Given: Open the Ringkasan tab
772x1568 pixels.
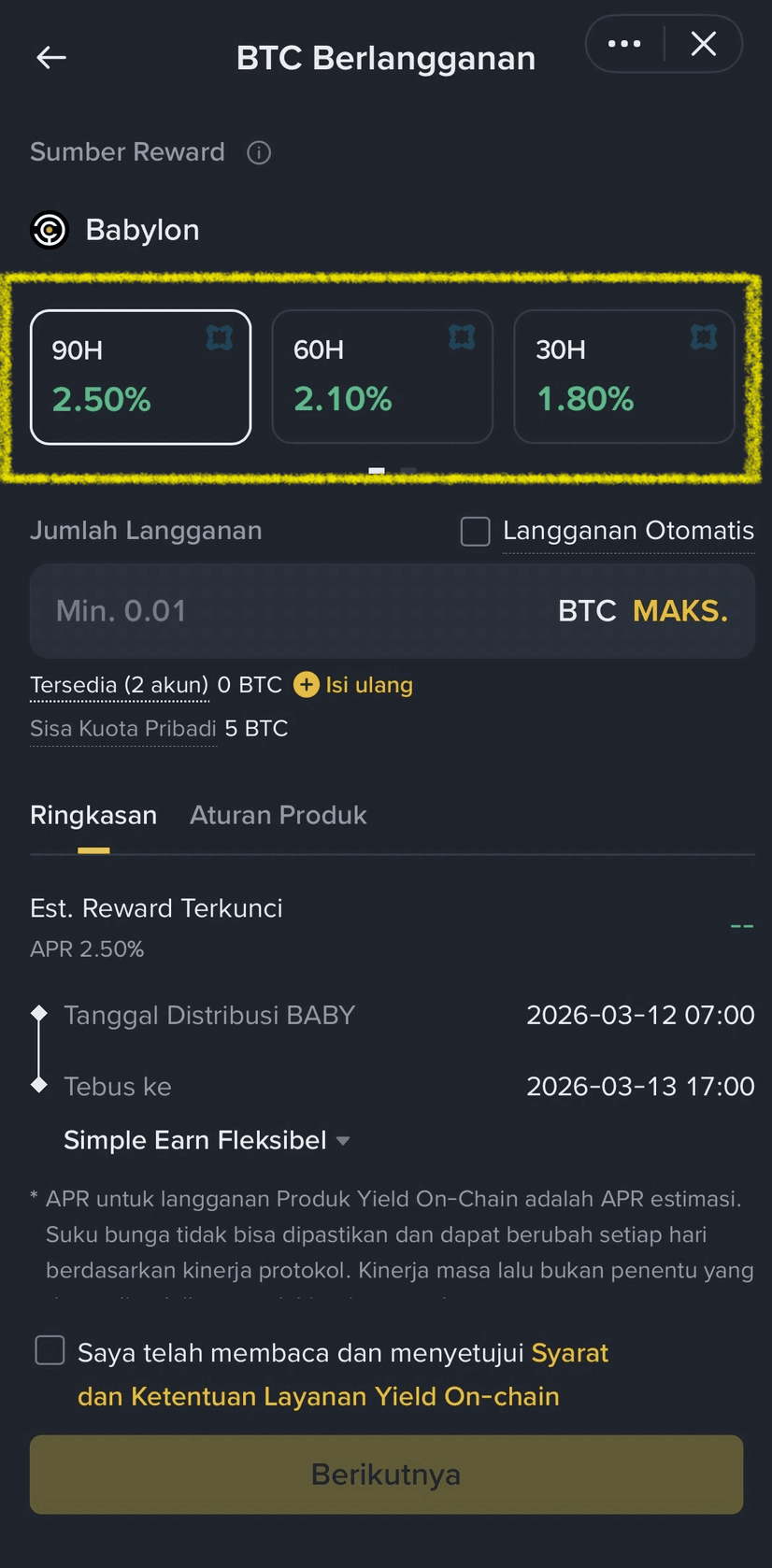Looking at the screenshot, I should (93, 816).
